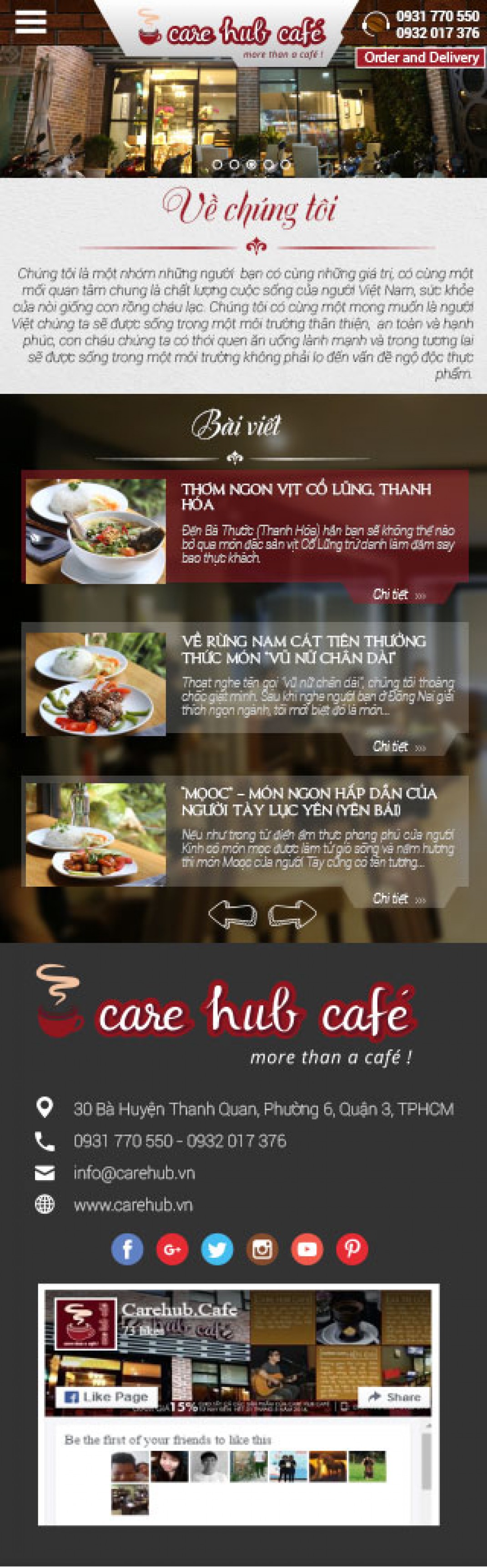The height and width of the screenshot is (1568, 487).
Task: Open the hamburger menu
Action: [30, 21]
